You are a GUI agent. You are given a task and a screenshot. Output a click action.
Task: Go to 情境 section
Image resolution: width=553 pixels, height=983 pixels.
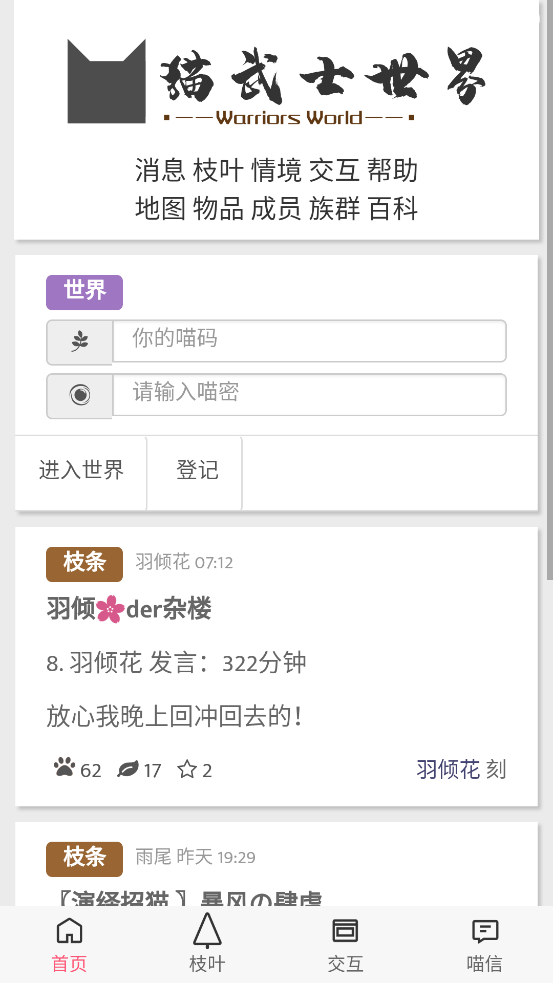pos(276,171)
